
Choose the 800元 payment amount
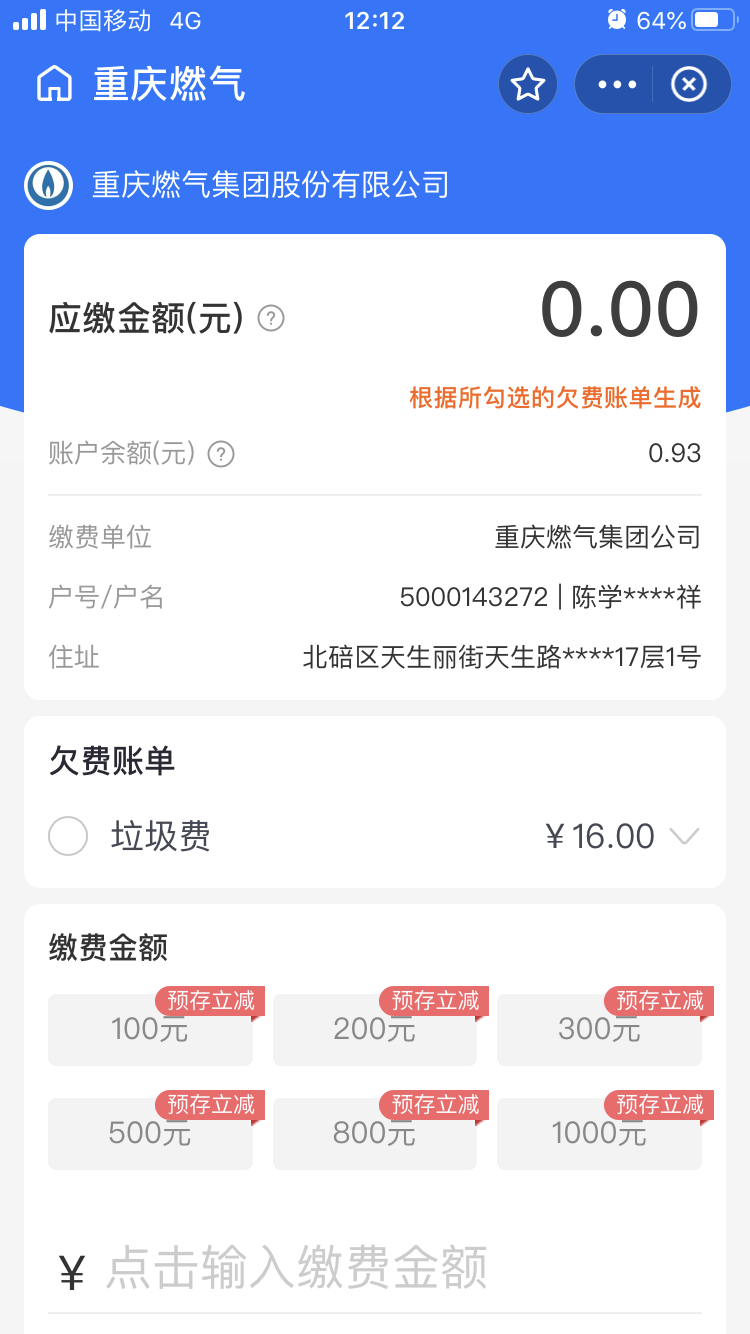375,1133
